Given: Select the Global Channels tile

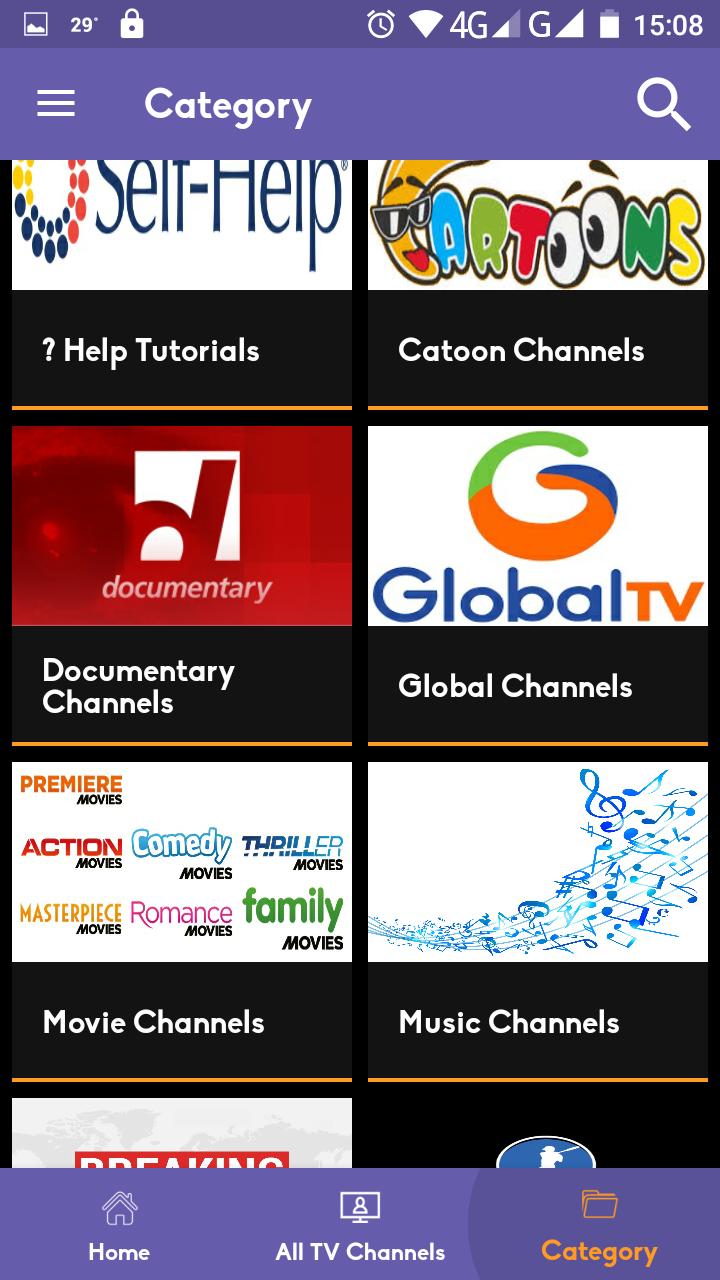Looking at the screenshot, I should (538, 585).
